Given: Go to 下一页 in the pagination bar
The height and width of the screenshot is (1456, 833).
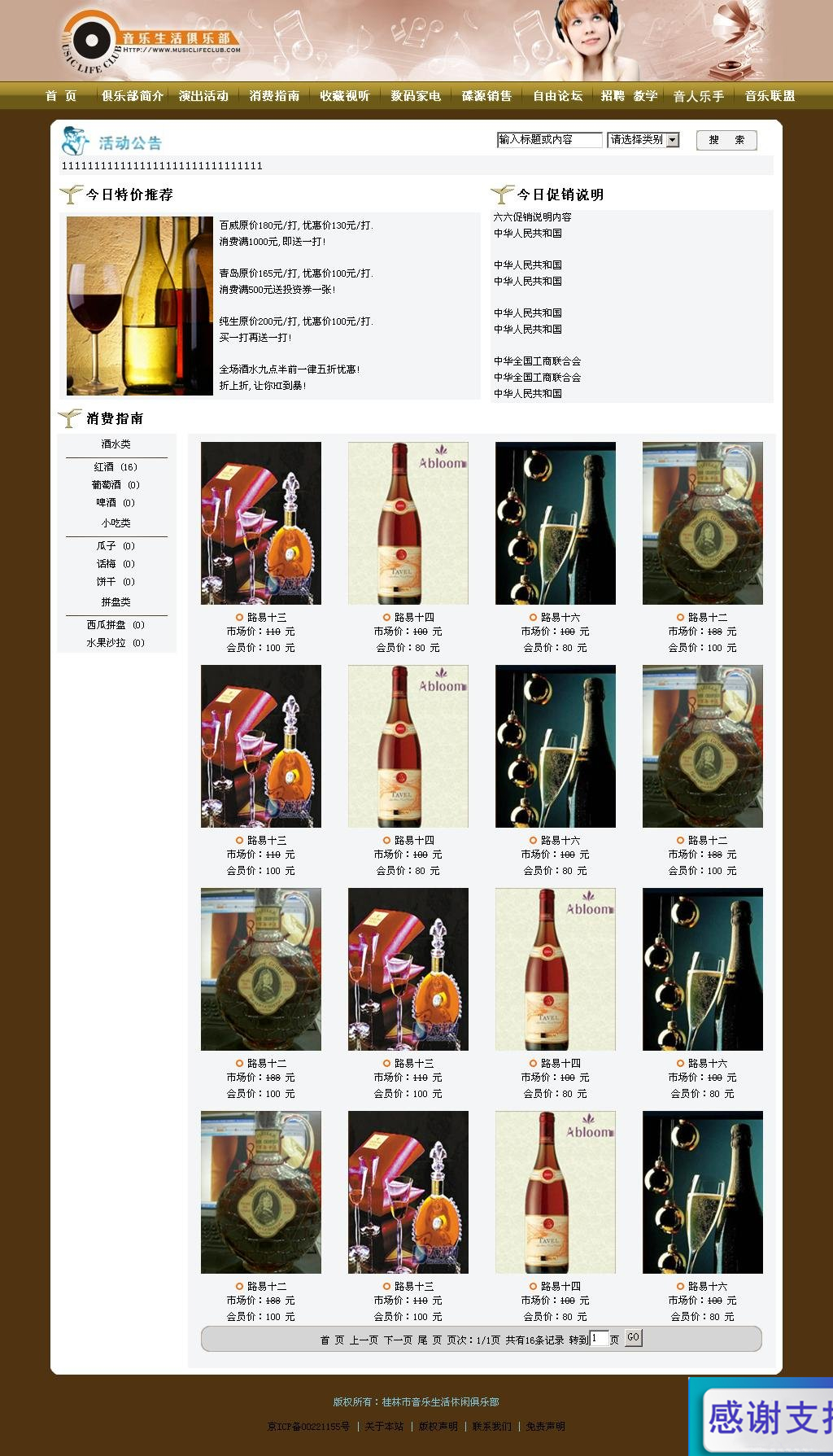Looking at the screenshot, I should [x=398, y=1340].
